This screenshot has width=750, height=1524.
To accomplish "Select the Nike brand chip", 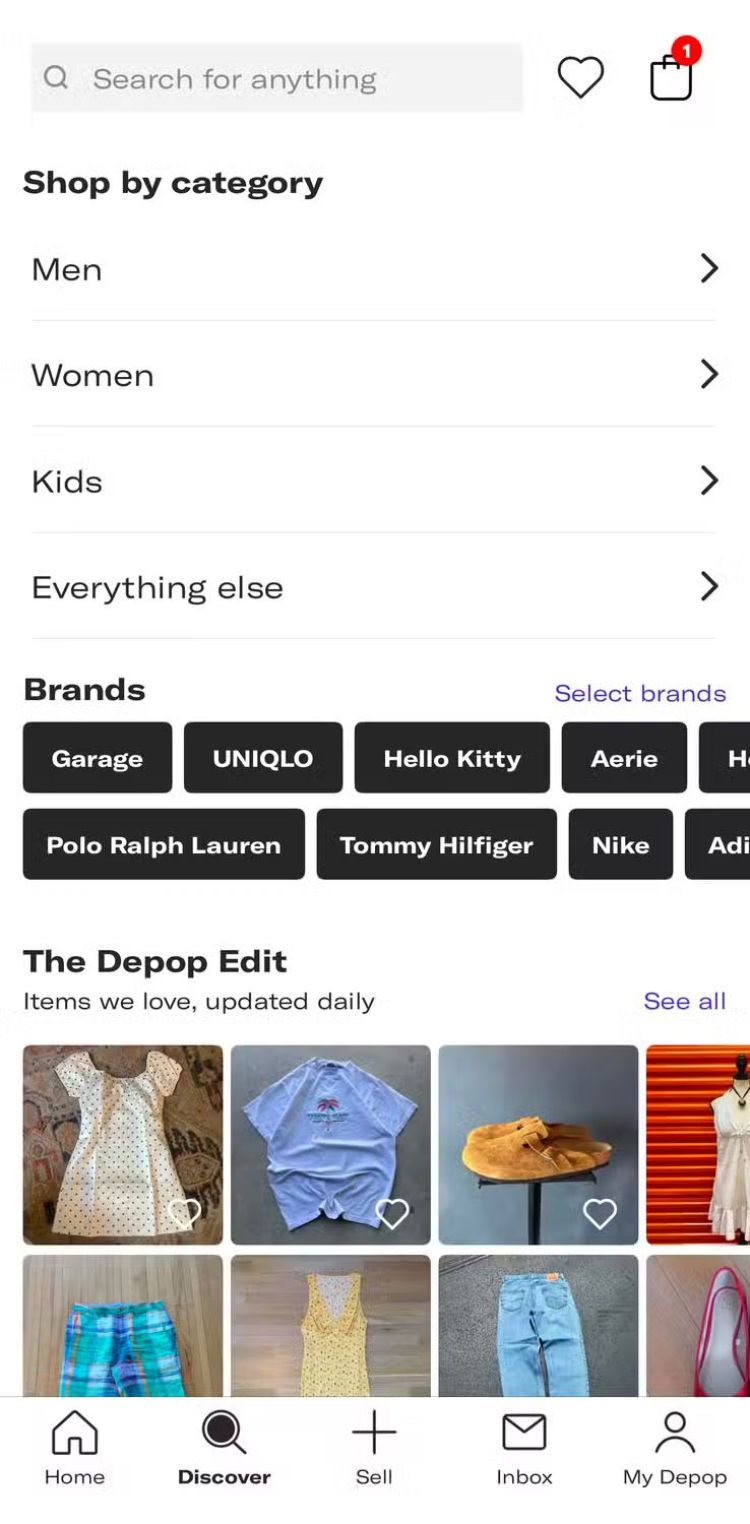I will (620, 844).
